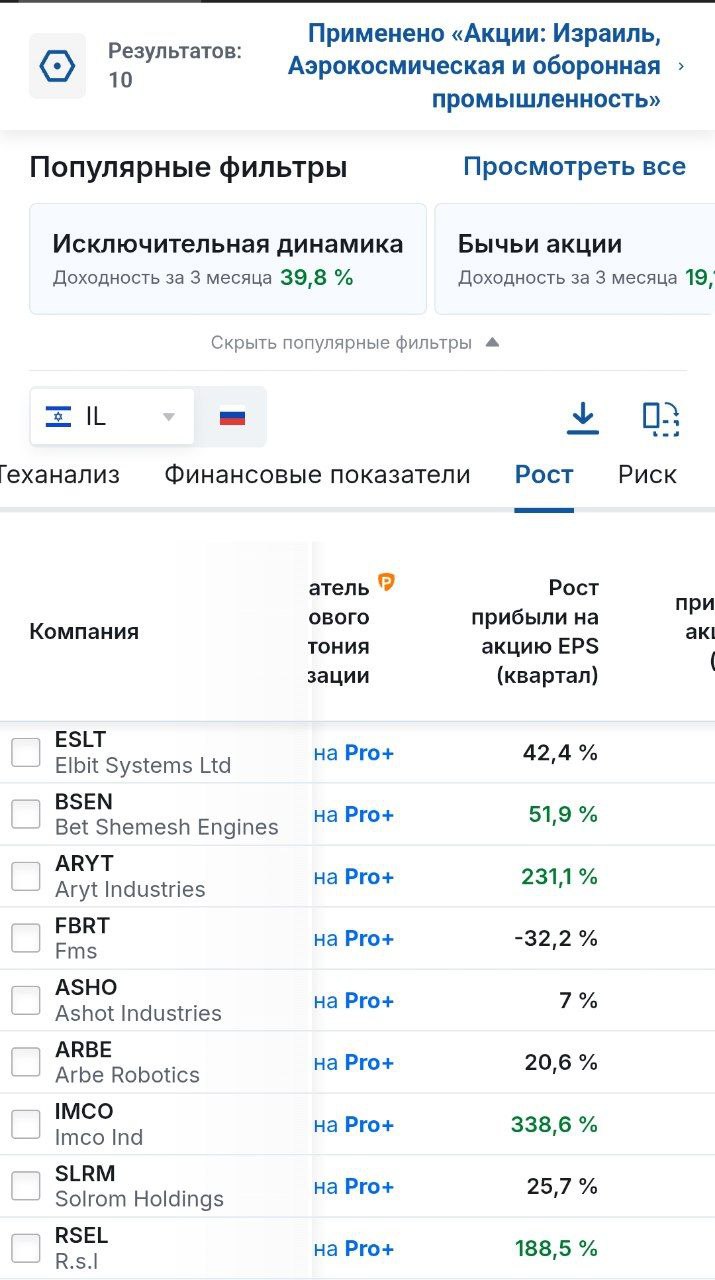
Task: Collapse «Скрыть популярные фильтры»
Action: click(x=354, y=343)
